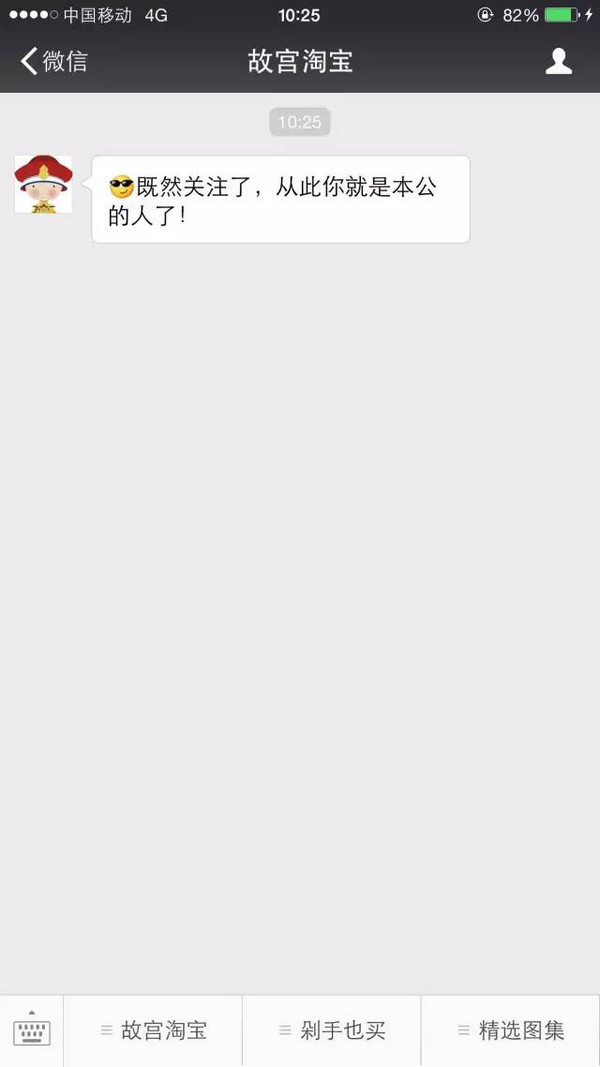This screenshot has width=600, height=1067.
Task: Open the account profile icon
Action: pyautogui.click(x=559, y=61)
